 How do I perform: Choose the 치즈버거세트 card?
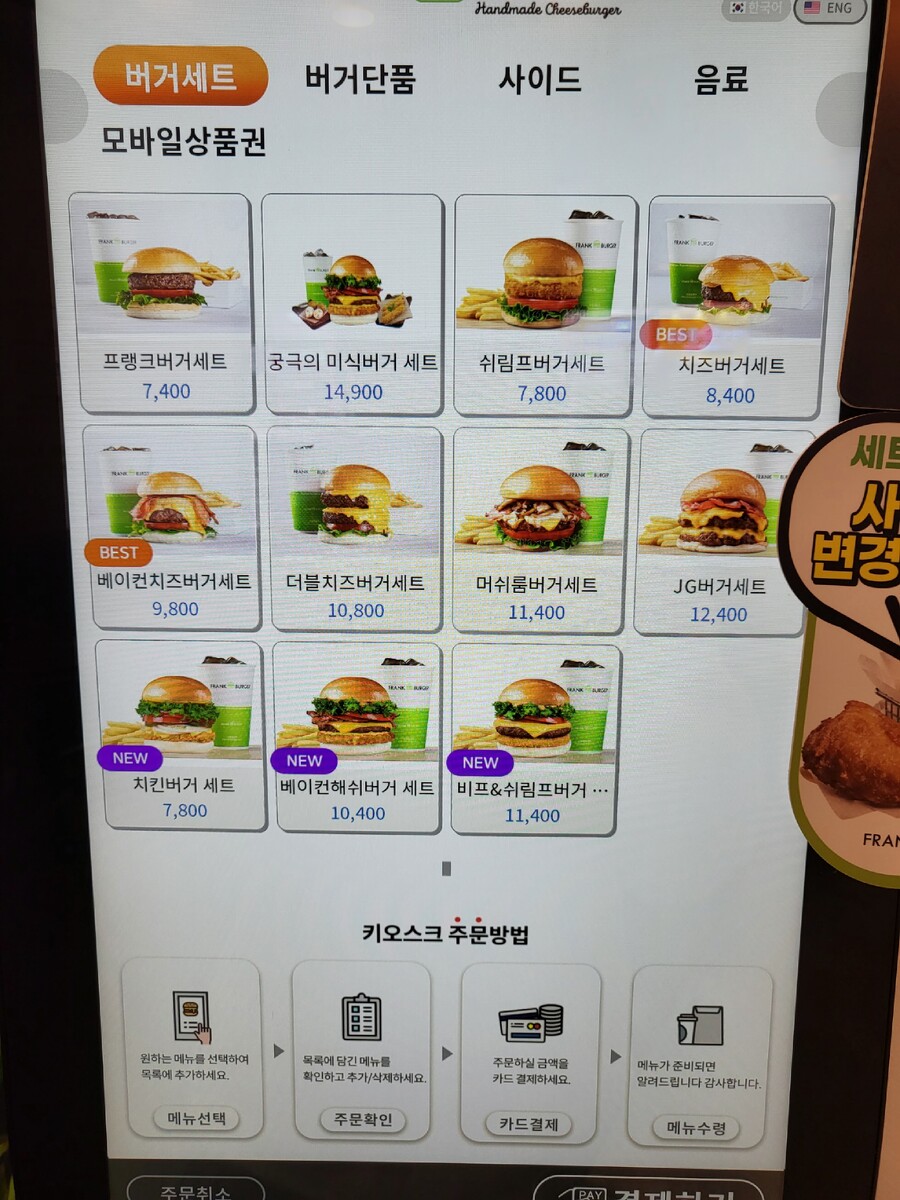(x=737, y=307)
